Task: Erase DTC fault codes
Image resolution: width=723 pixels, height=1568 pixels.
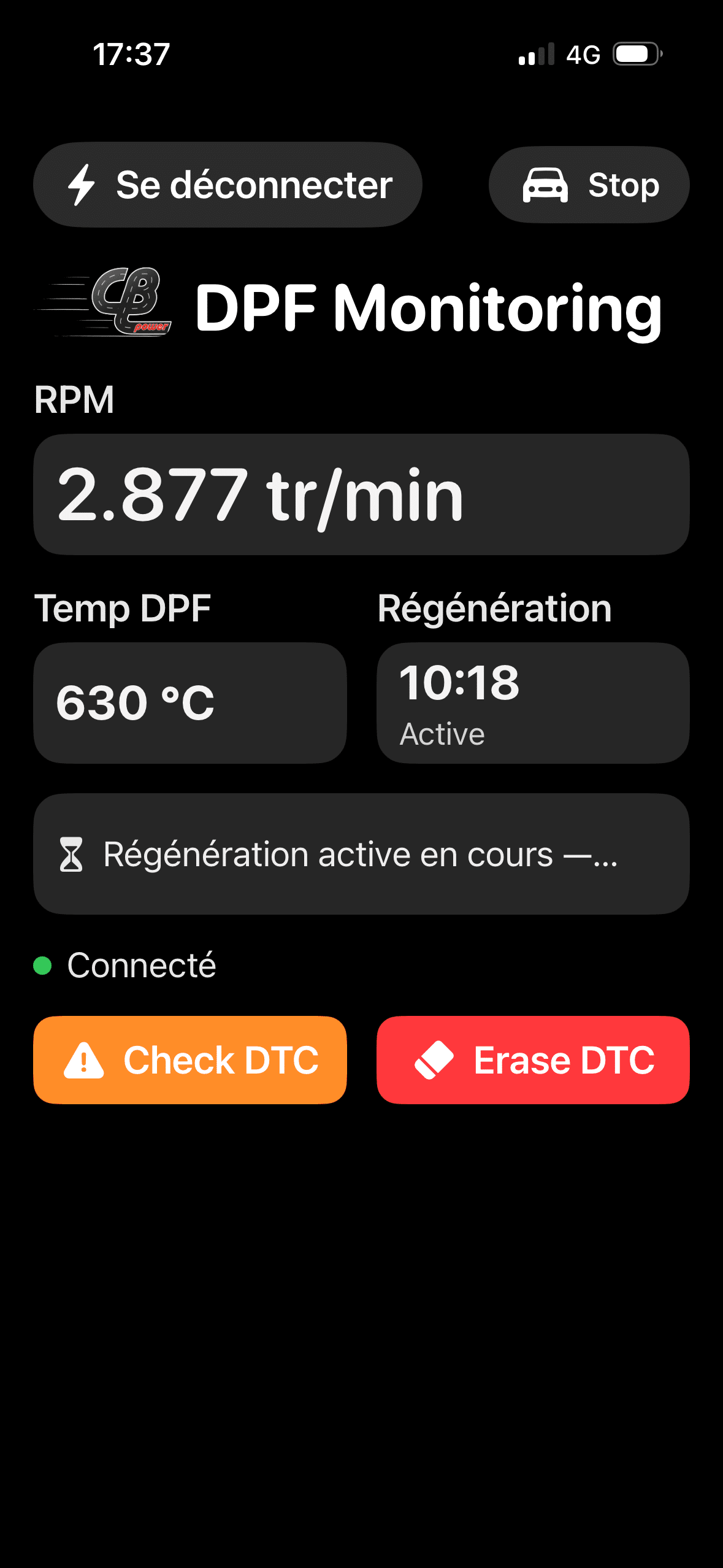Action: pyautogui.click(x=533, y=1059)
